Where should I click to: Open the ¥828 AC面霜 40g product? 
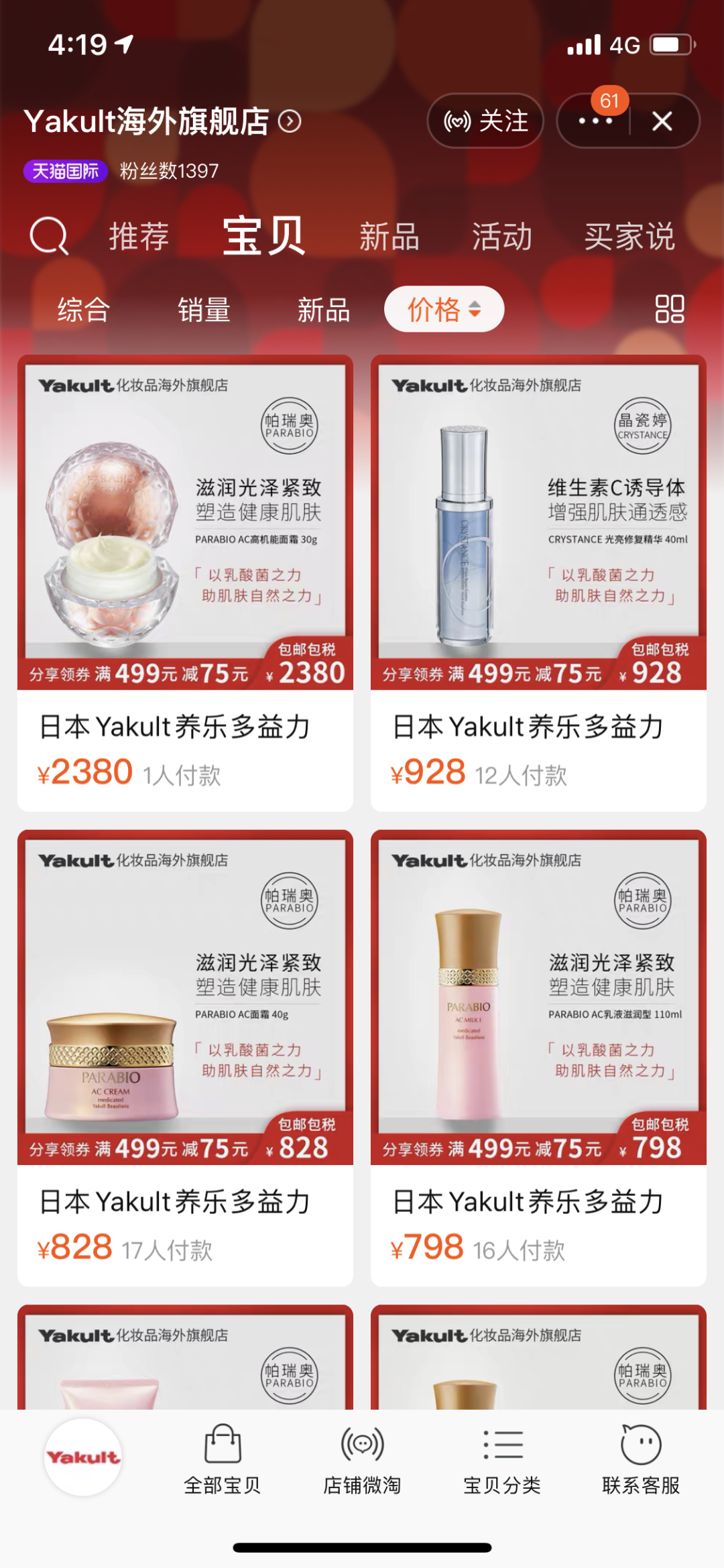[185, 1057]
